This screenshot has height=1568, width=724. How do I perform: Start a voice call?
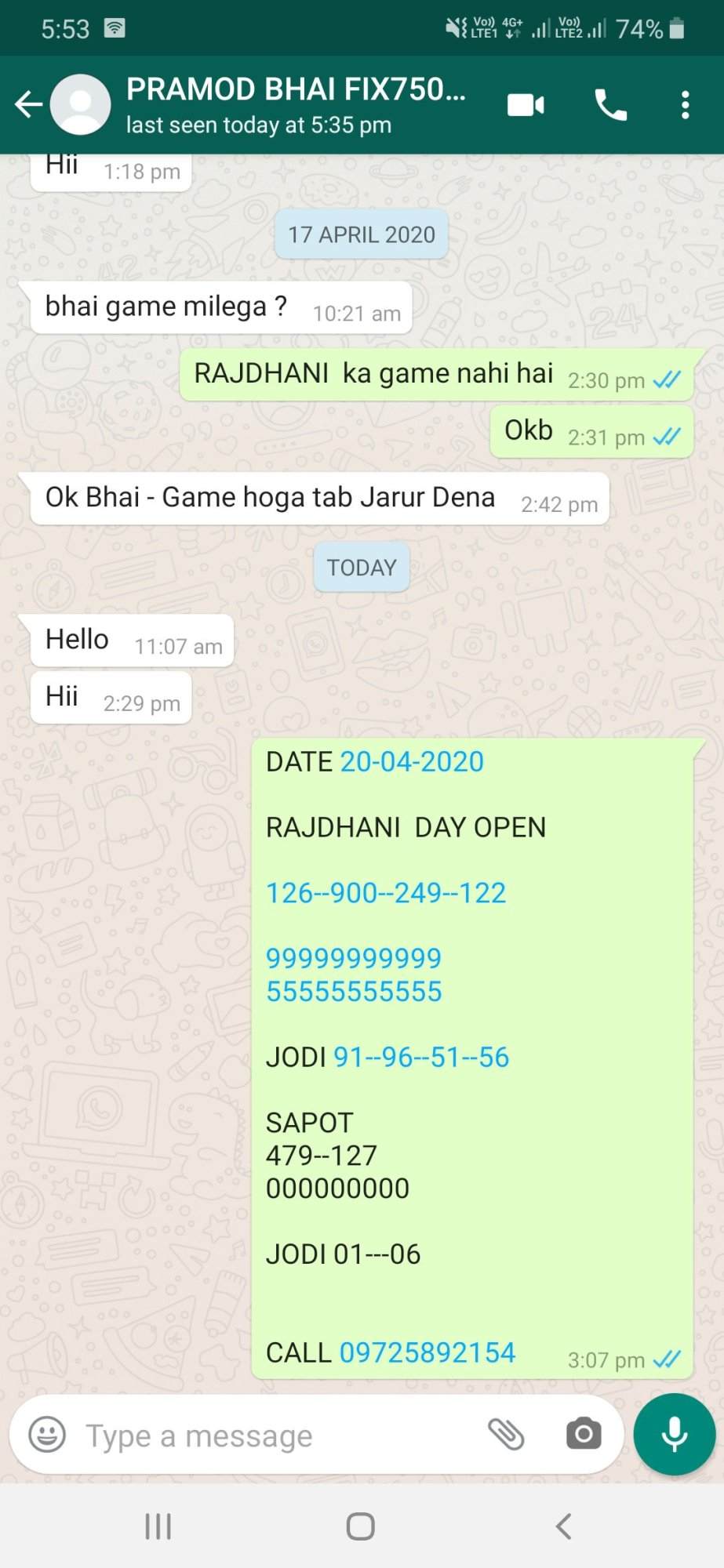tap(610, 105)
